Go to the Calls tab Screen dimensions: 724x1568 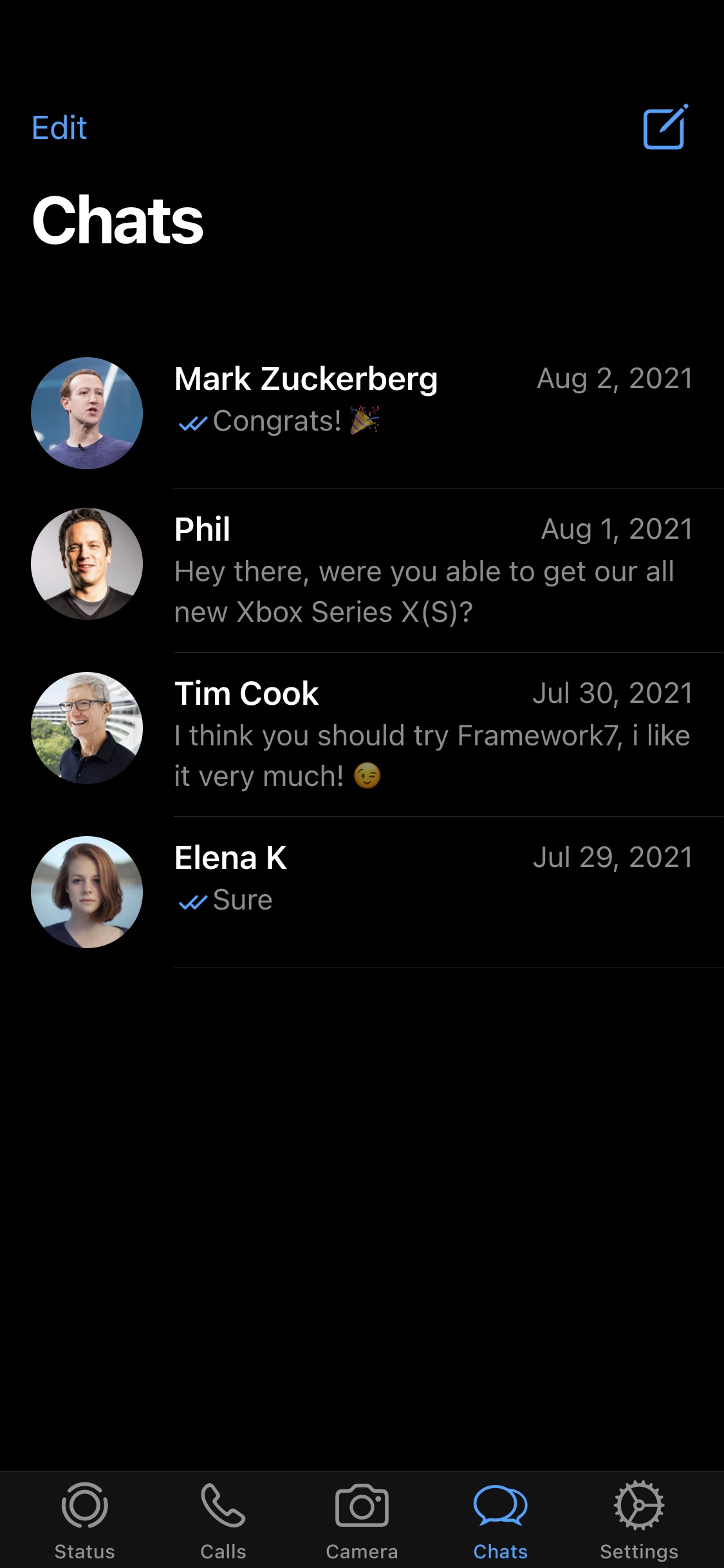click(x=223, y=1519)
